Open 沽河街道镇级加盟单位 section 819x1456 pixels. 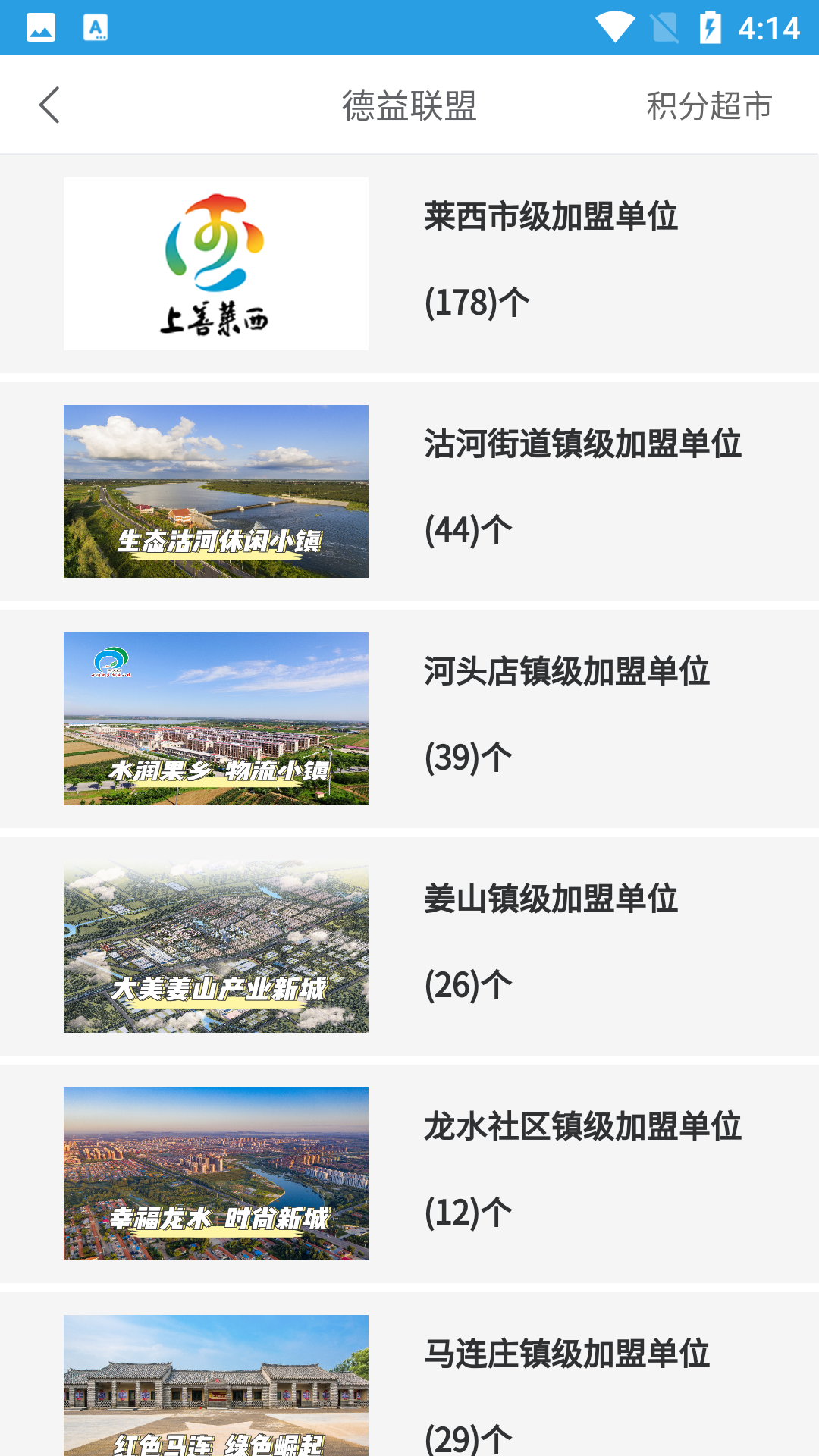click(584, 447)
